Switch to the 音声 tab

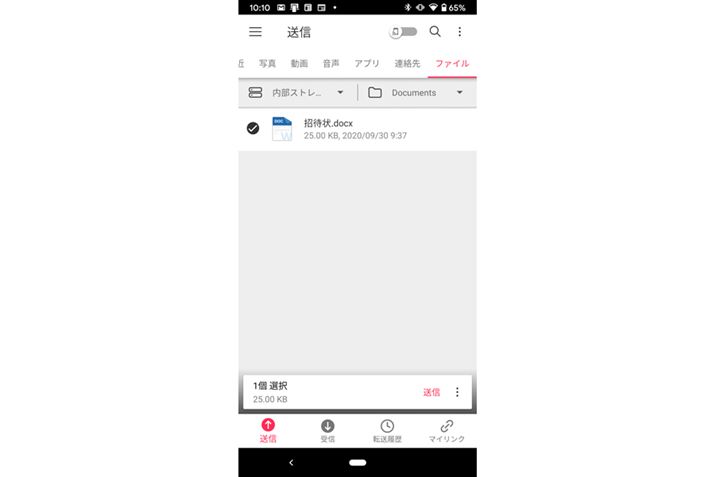(330, 63)
